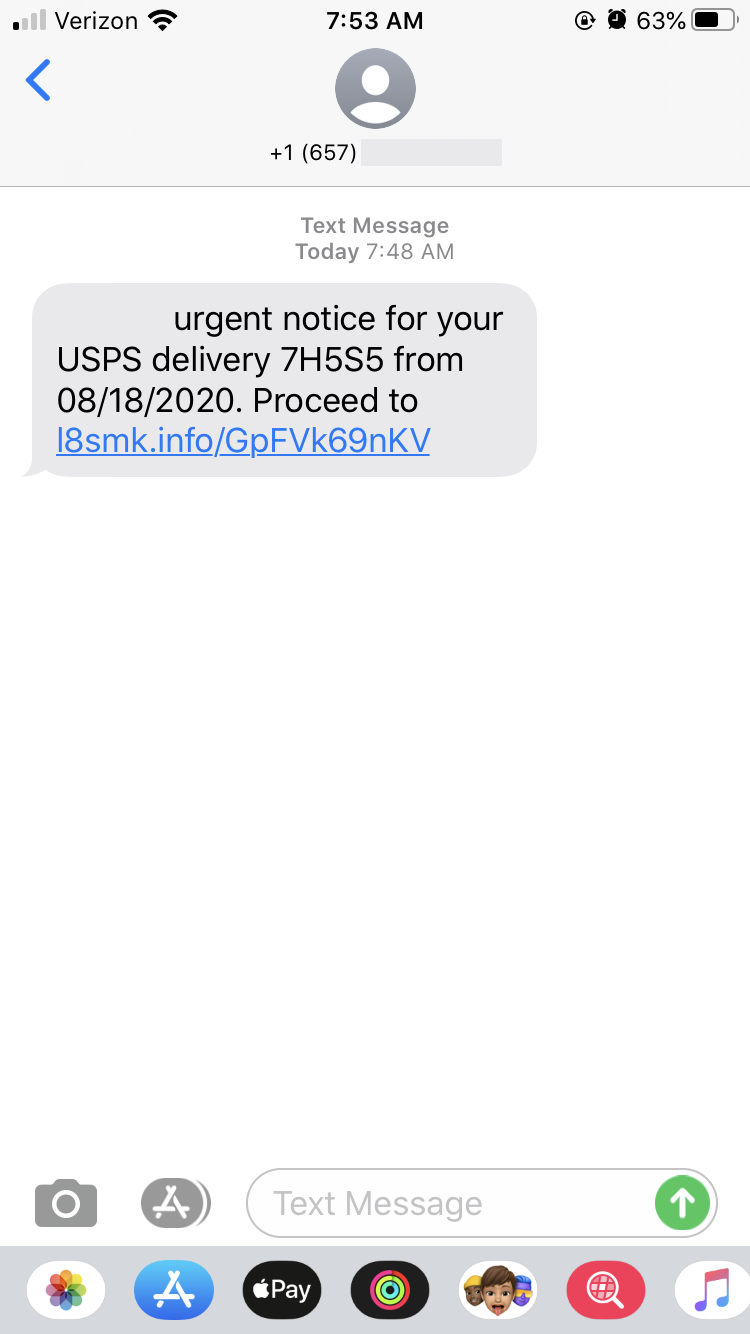Open Apple Pay in the app strip
The height and width of the screenshot is (1334, 750).
point(282,1290)
